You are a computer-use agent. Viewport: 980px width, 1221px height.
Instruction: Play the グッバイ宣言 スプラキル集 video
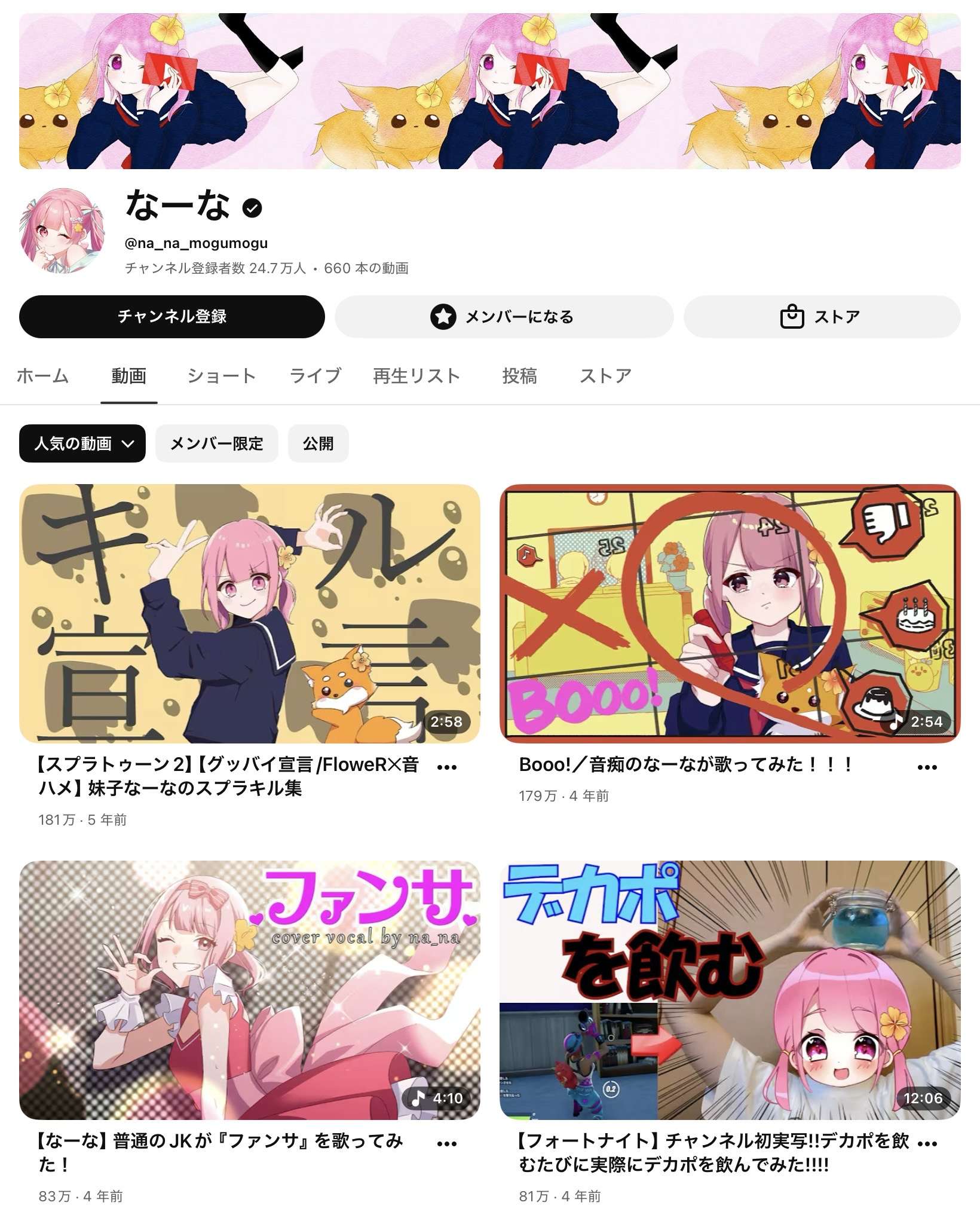(x=250, y=613)
